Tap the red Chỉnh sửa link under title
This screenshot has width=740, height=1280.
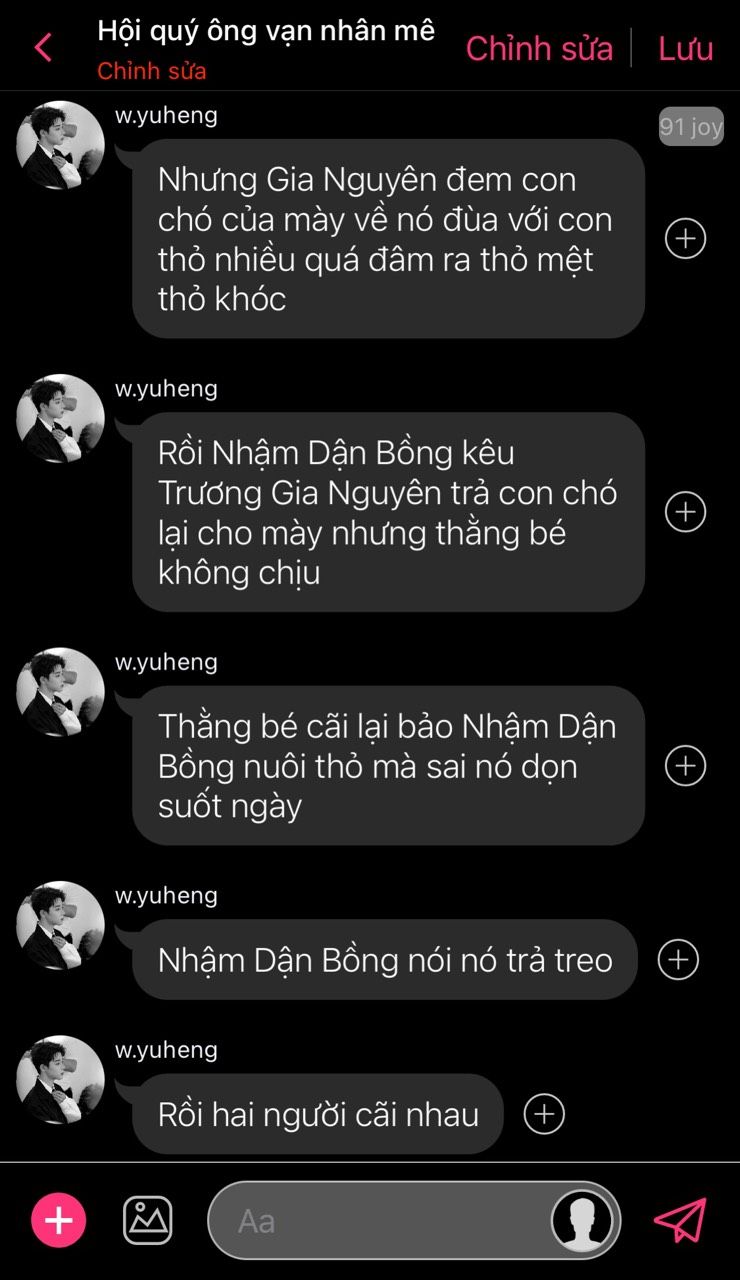coord(152,72)
